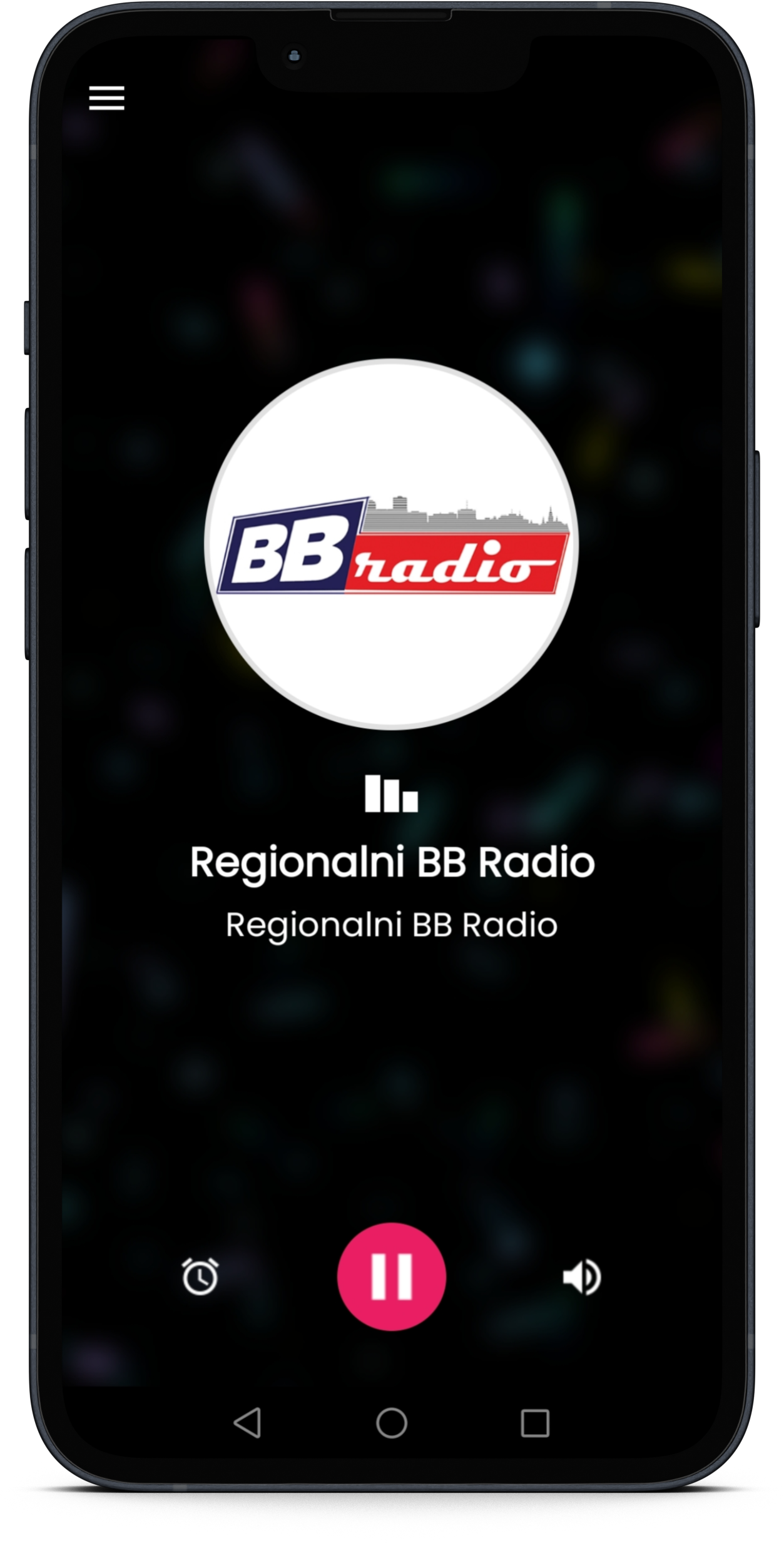Tap the system home button

click(x=392, y=1423)
